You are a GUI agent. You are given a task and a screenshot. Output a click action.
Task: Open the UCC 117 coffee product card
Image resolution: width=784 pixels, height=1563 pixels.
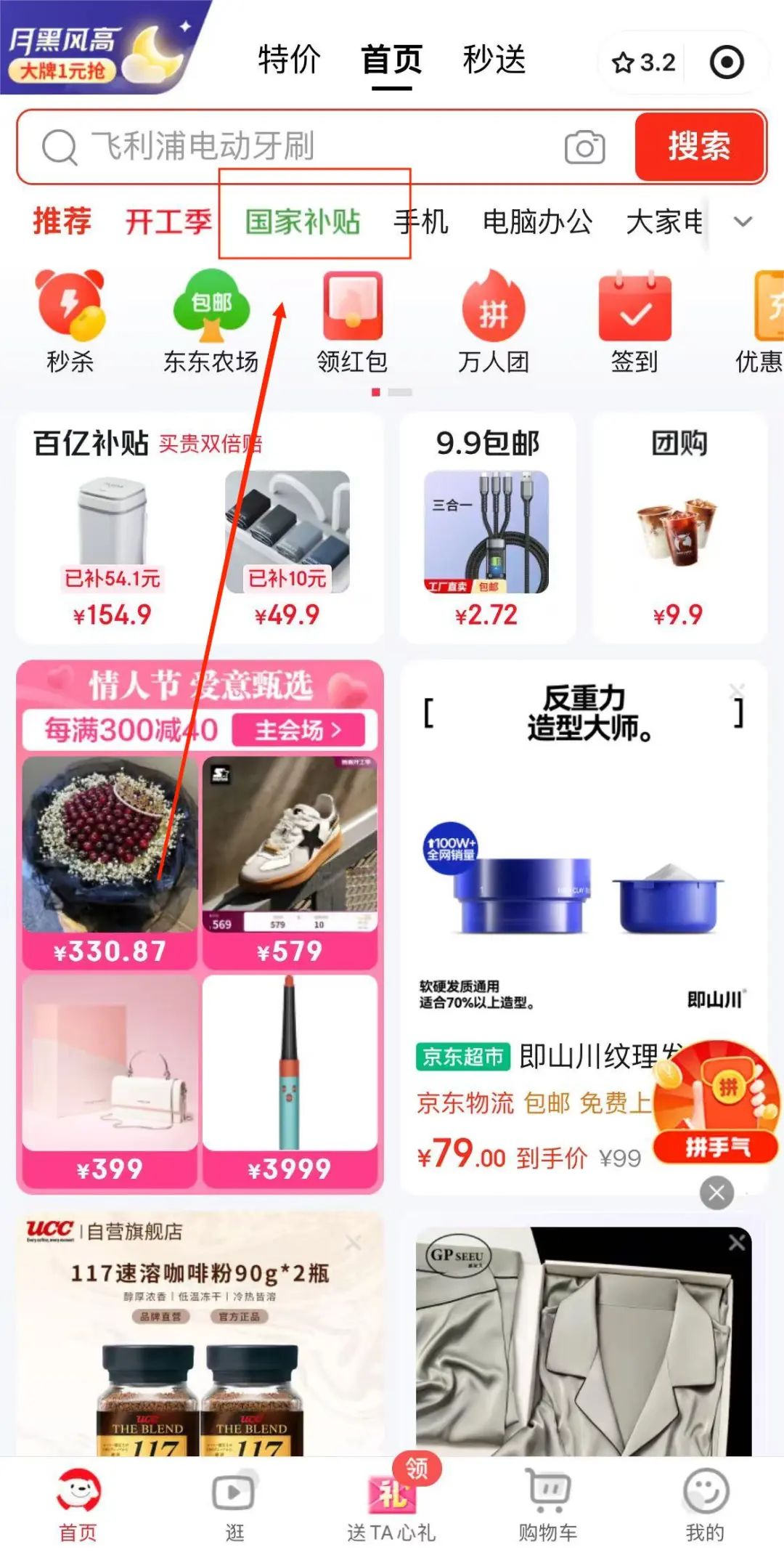point(200,1336)
